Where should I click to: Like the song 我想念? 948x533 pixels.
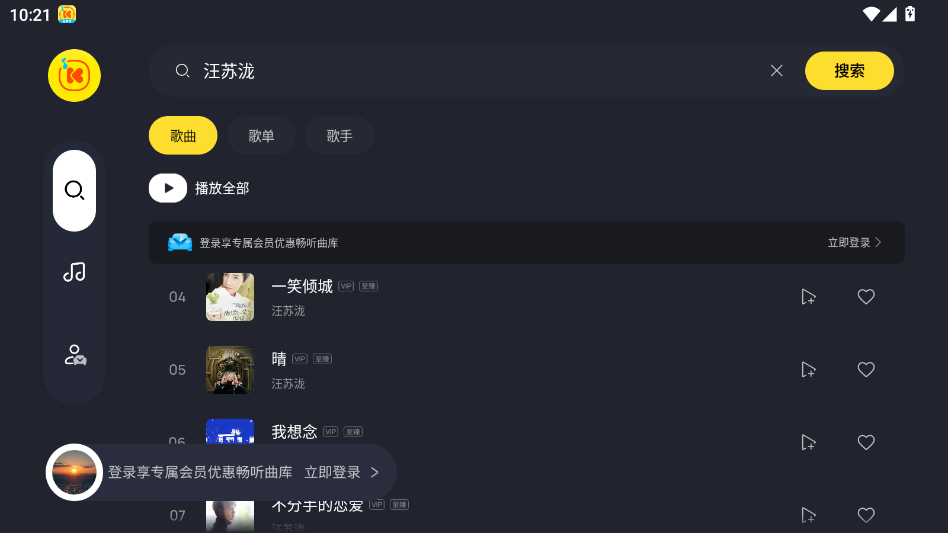866,442
